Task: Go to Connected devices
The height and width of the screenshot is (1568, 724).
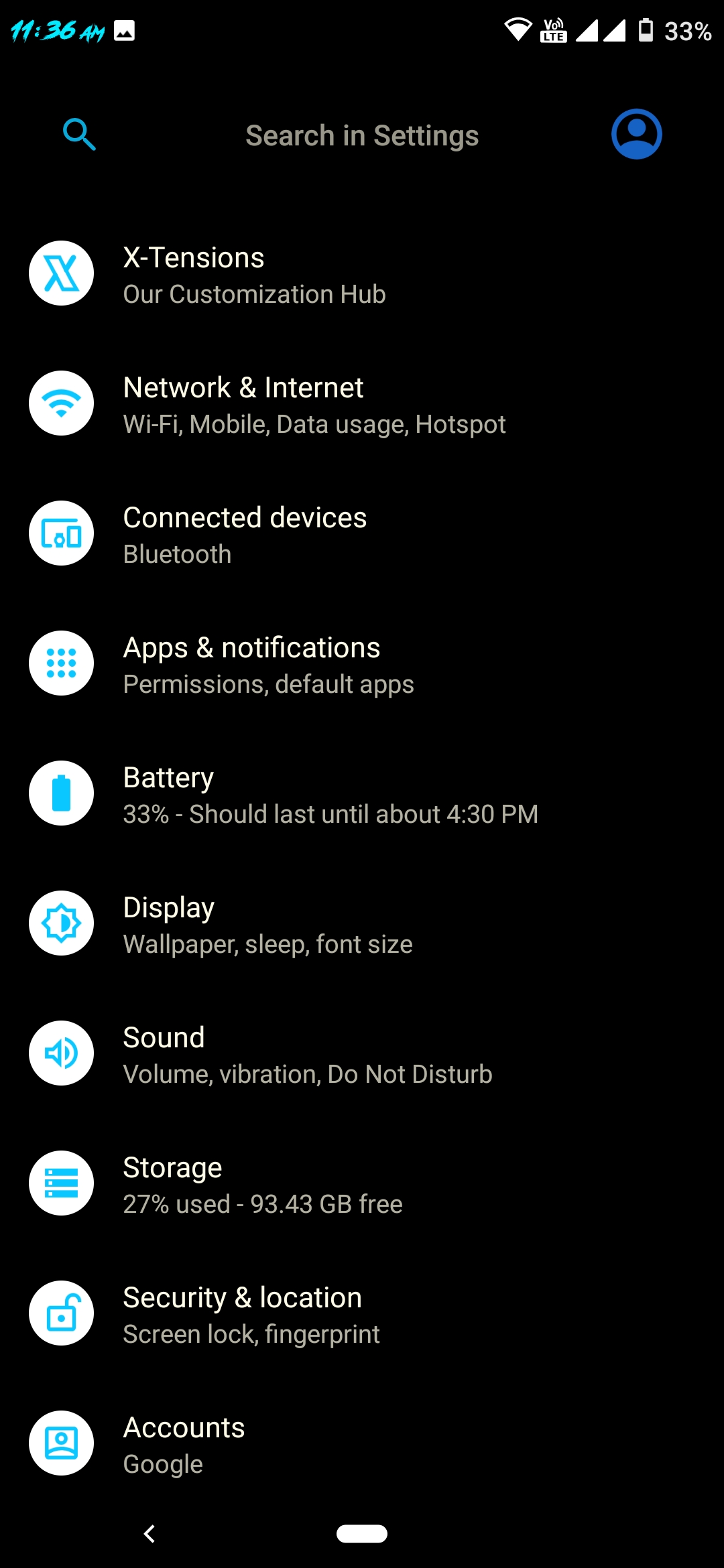Action: click(x=362, y=534)
